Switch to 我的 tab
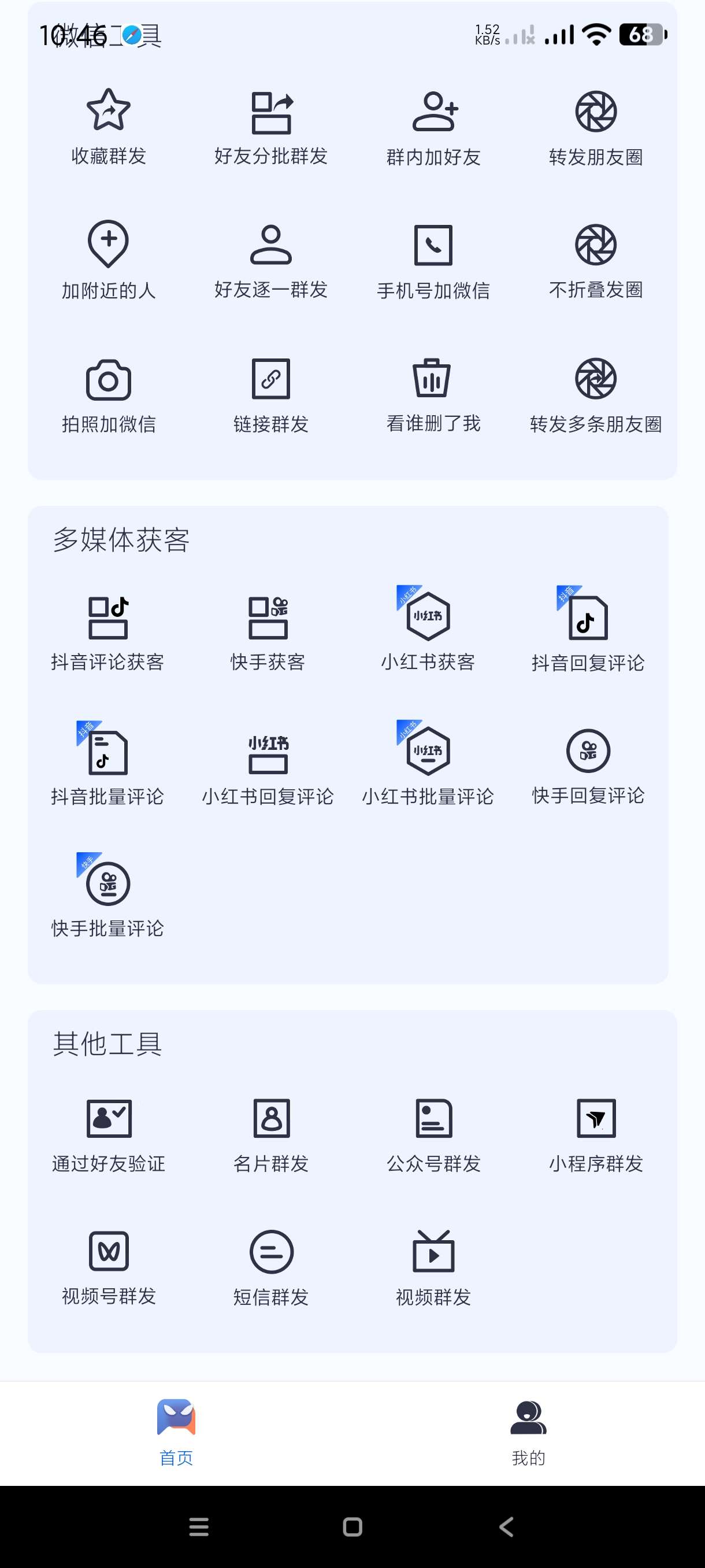 528,1432
